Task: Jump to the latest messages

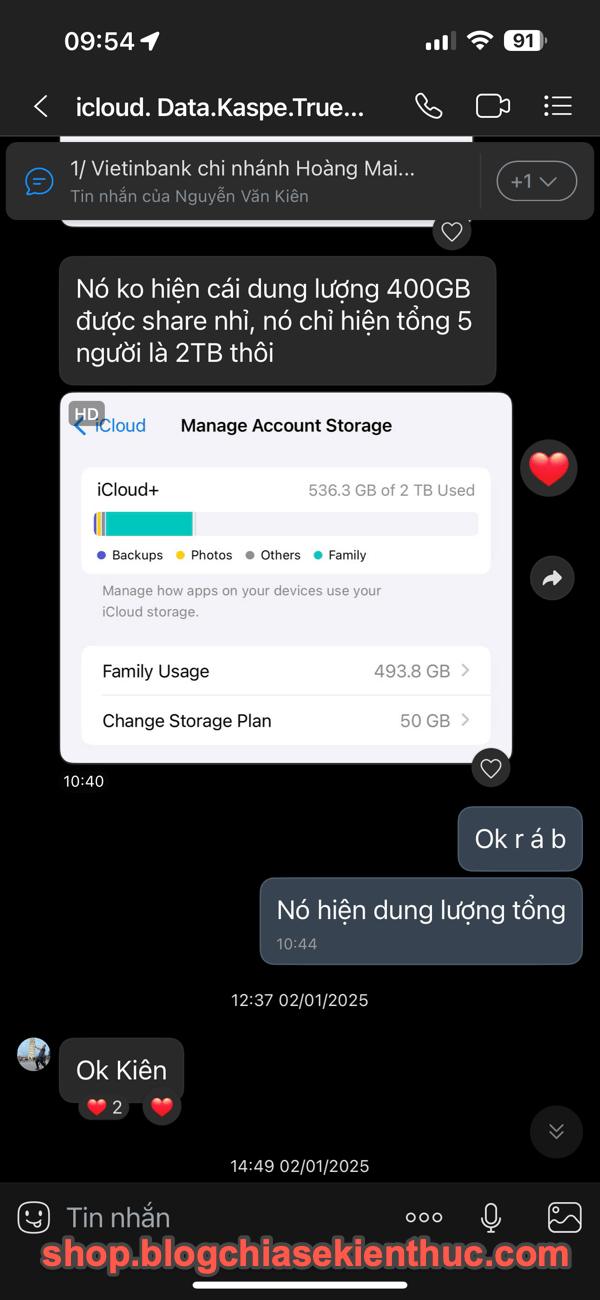Action: pyautogui.click(x=556, y=1132)
